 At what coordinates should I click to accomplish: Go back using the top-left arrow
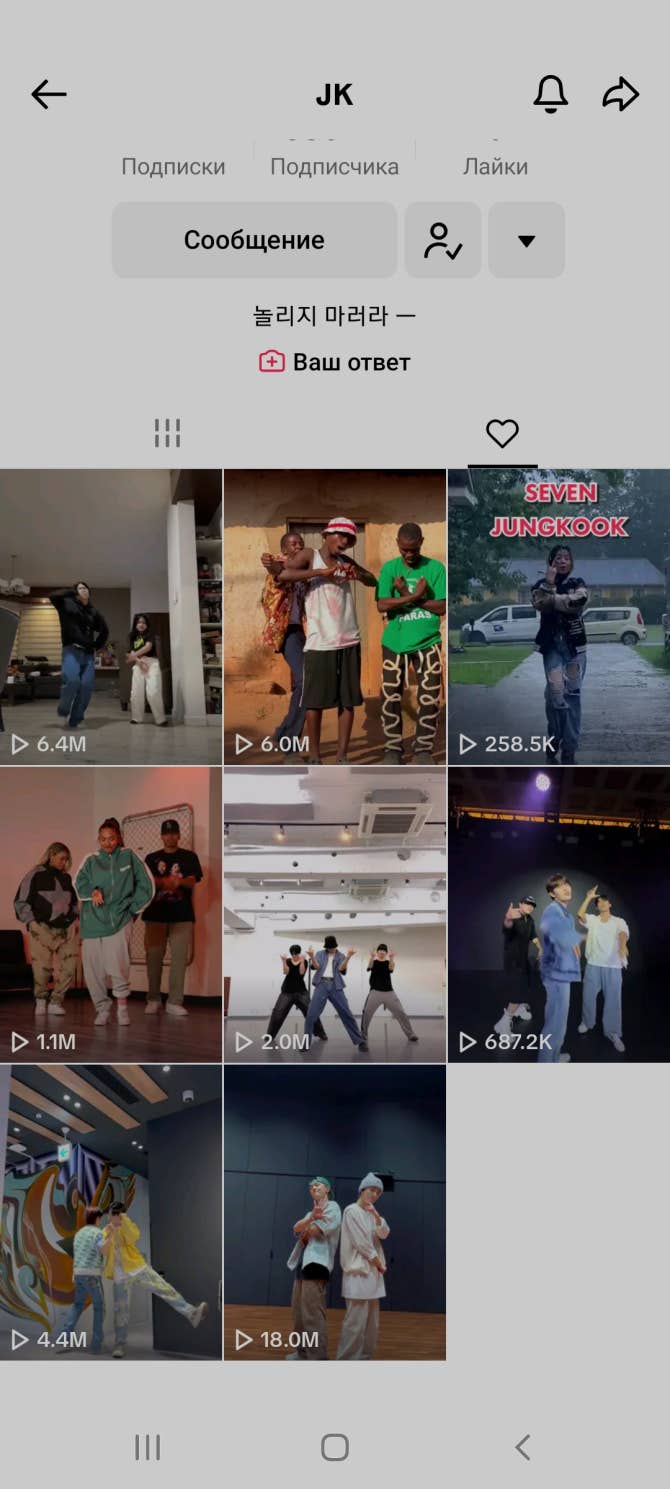click(x=48, y=95)
